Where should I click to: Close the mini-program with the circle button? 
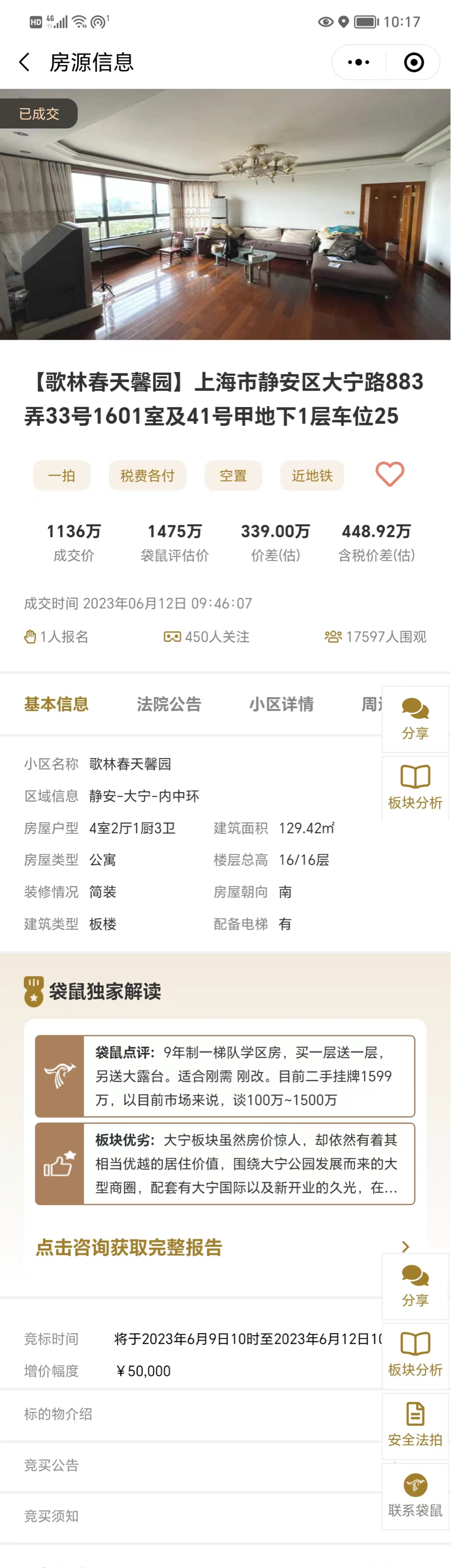coord(414,62)
